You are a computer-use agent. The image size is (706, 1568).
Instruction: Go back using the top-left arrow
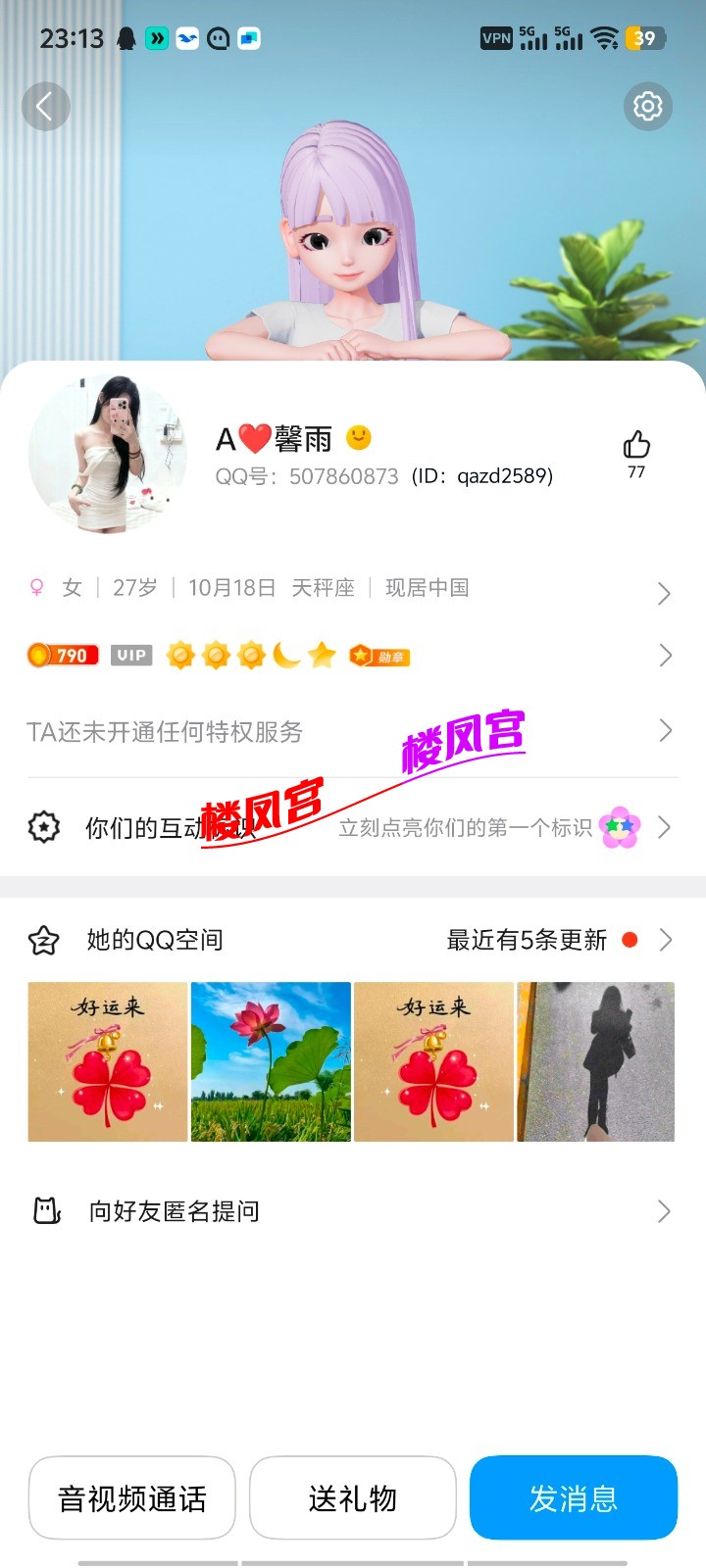click(45, 106)
